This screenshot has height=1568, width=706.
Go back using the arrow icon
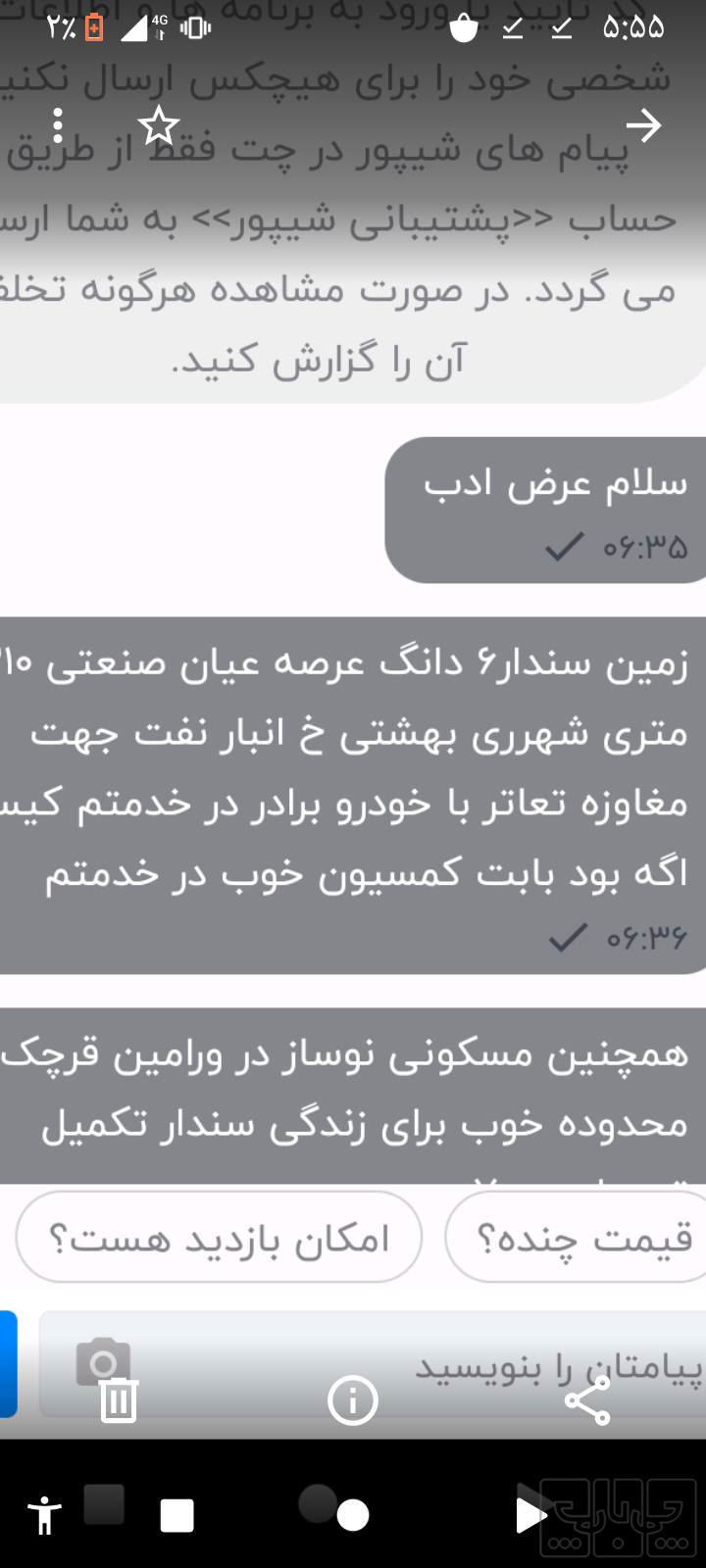(643, 125)
